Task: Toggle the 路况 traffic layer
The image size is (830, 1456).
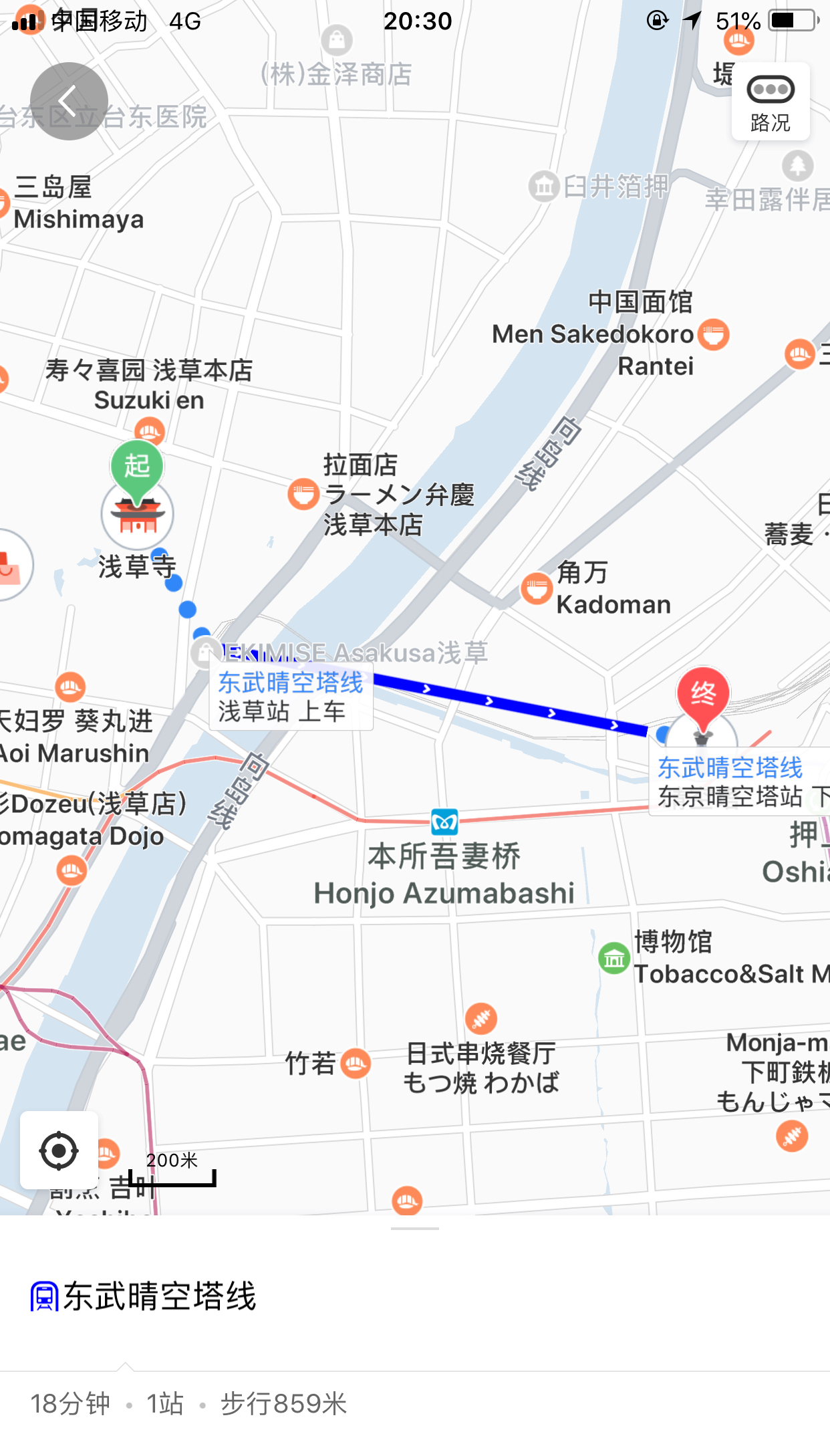Action: pos(771,102)
